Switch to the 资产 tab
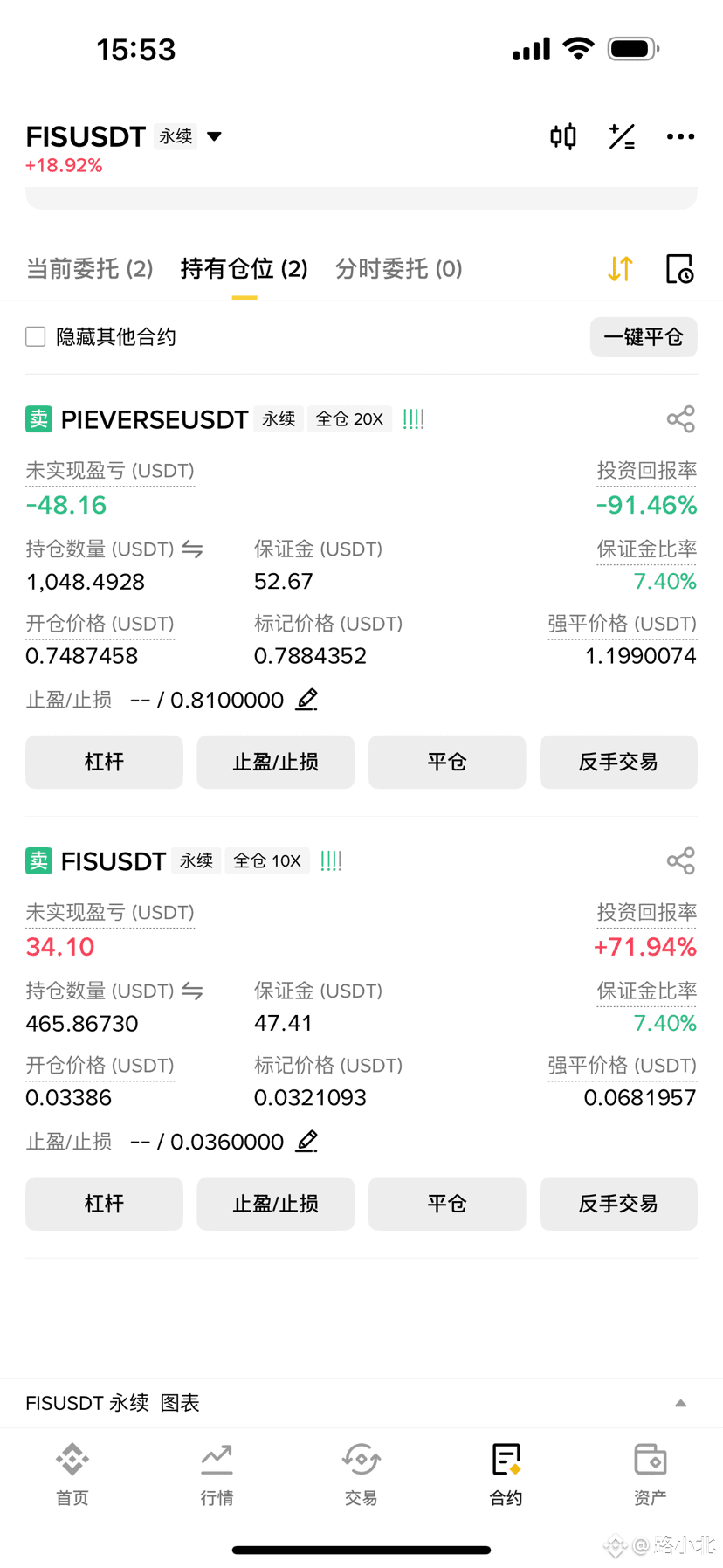The width and height of the screenshot is (723, 1568). (650, 1475)
